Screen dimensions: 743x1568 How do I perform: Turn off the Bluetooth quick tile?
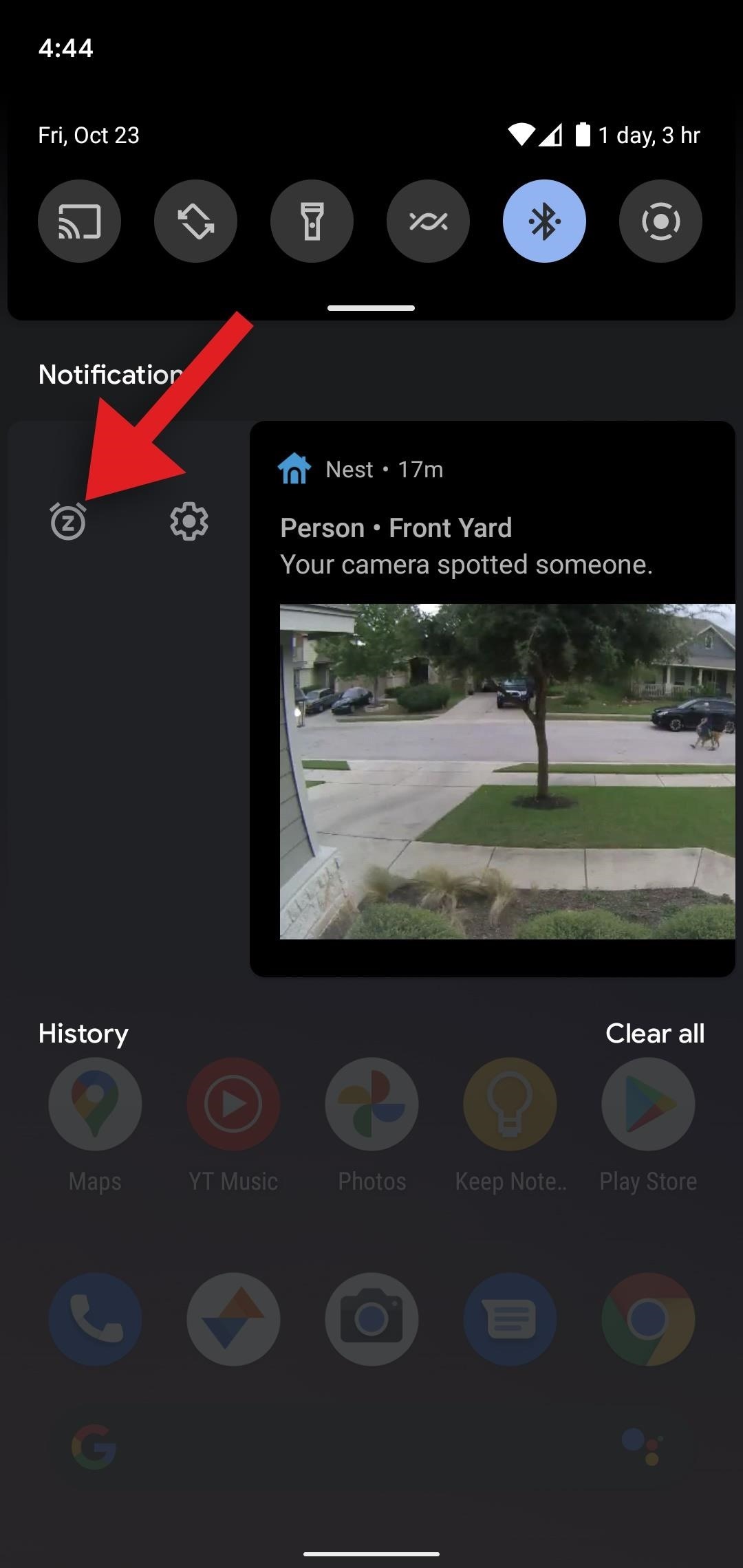pos(544,221)
